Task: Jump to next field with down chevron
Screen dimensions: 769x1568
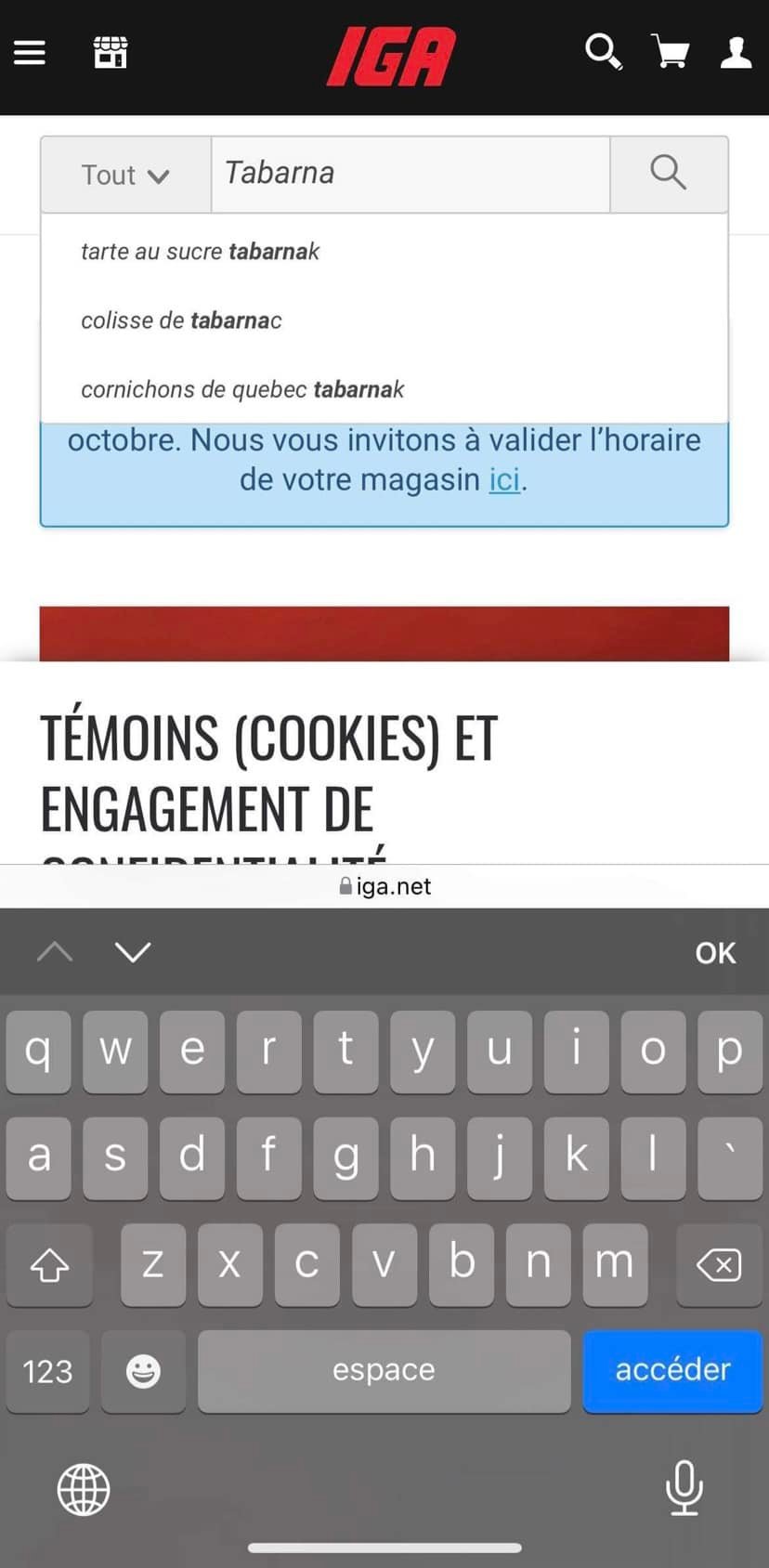Action: click(x=133, y=951)
